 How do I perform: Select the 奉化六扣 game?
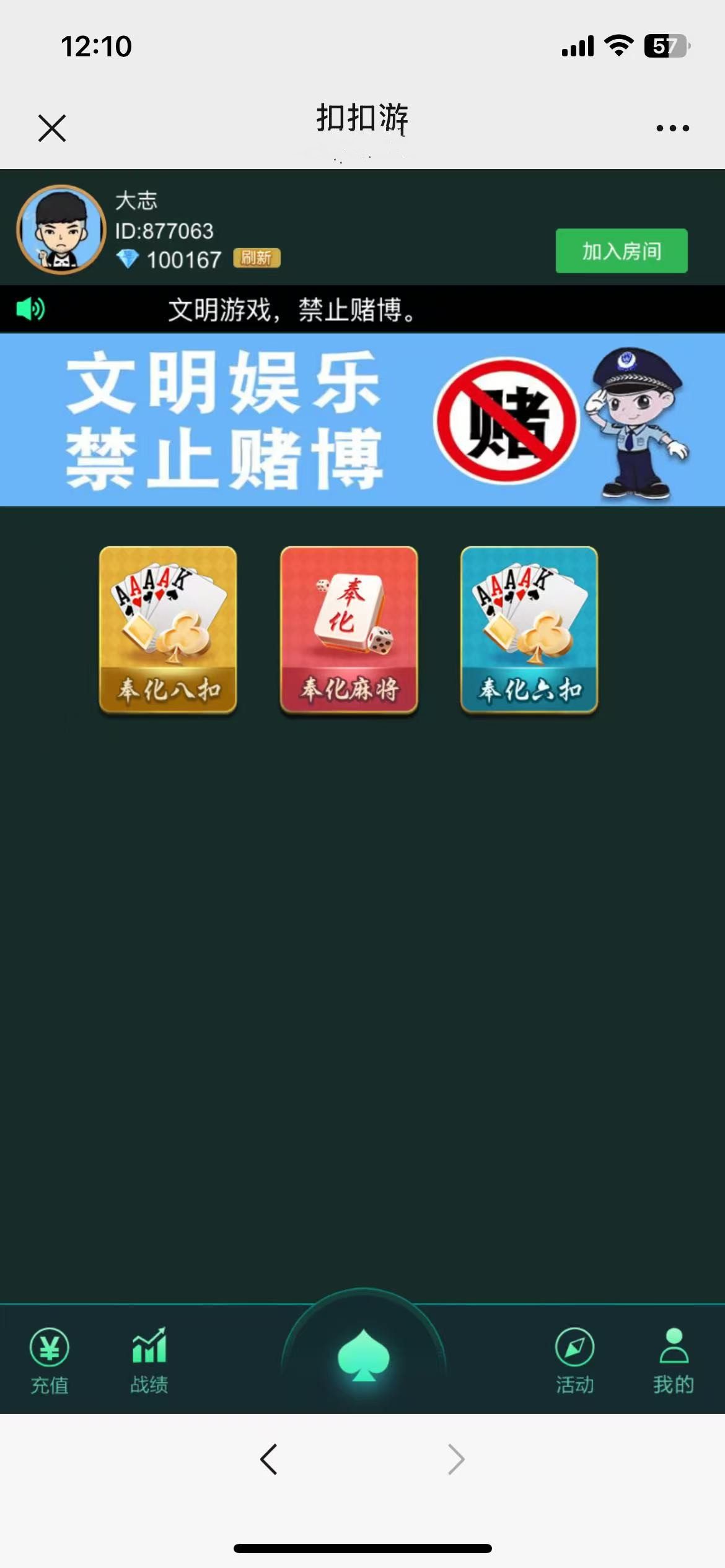(x=529, y=630)
